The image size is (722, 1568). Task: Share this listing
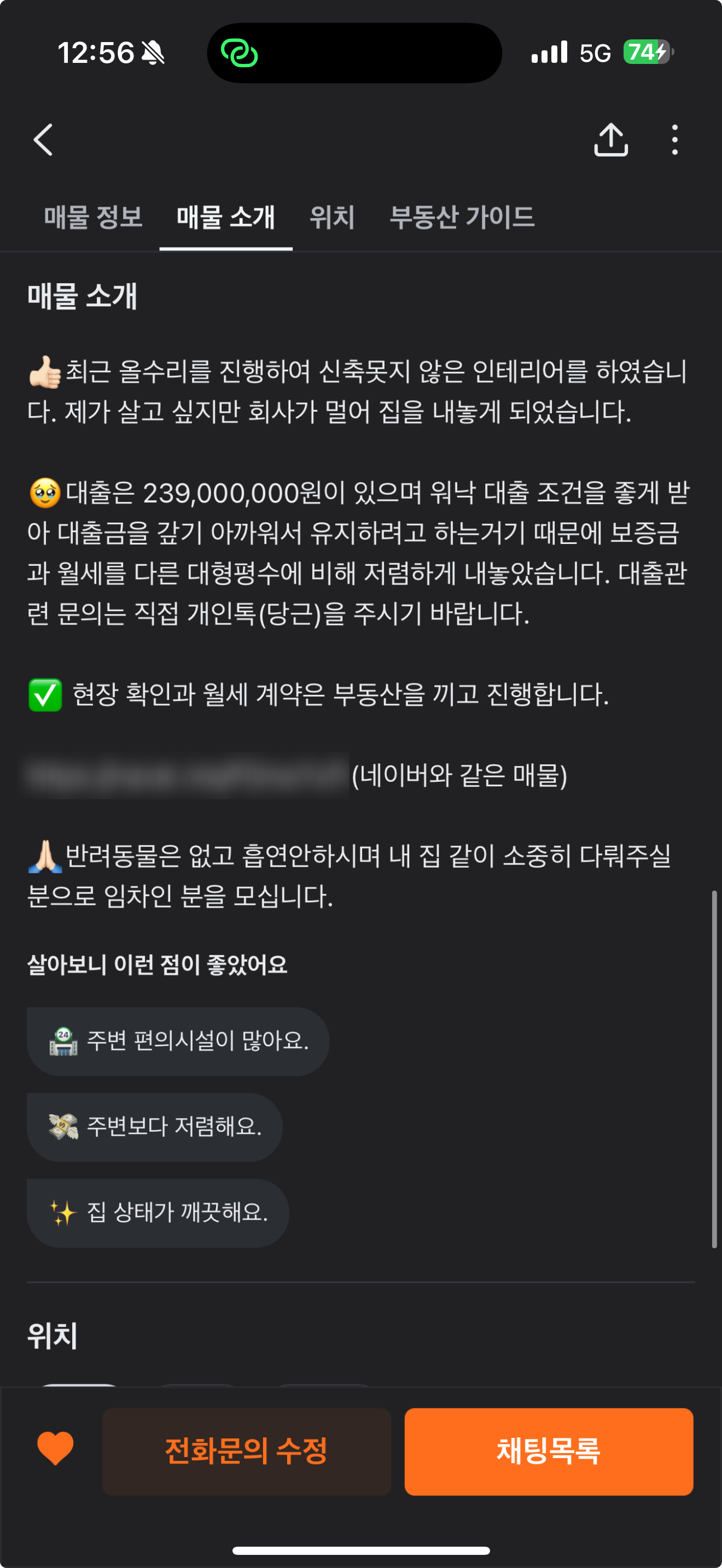(610, 140)
